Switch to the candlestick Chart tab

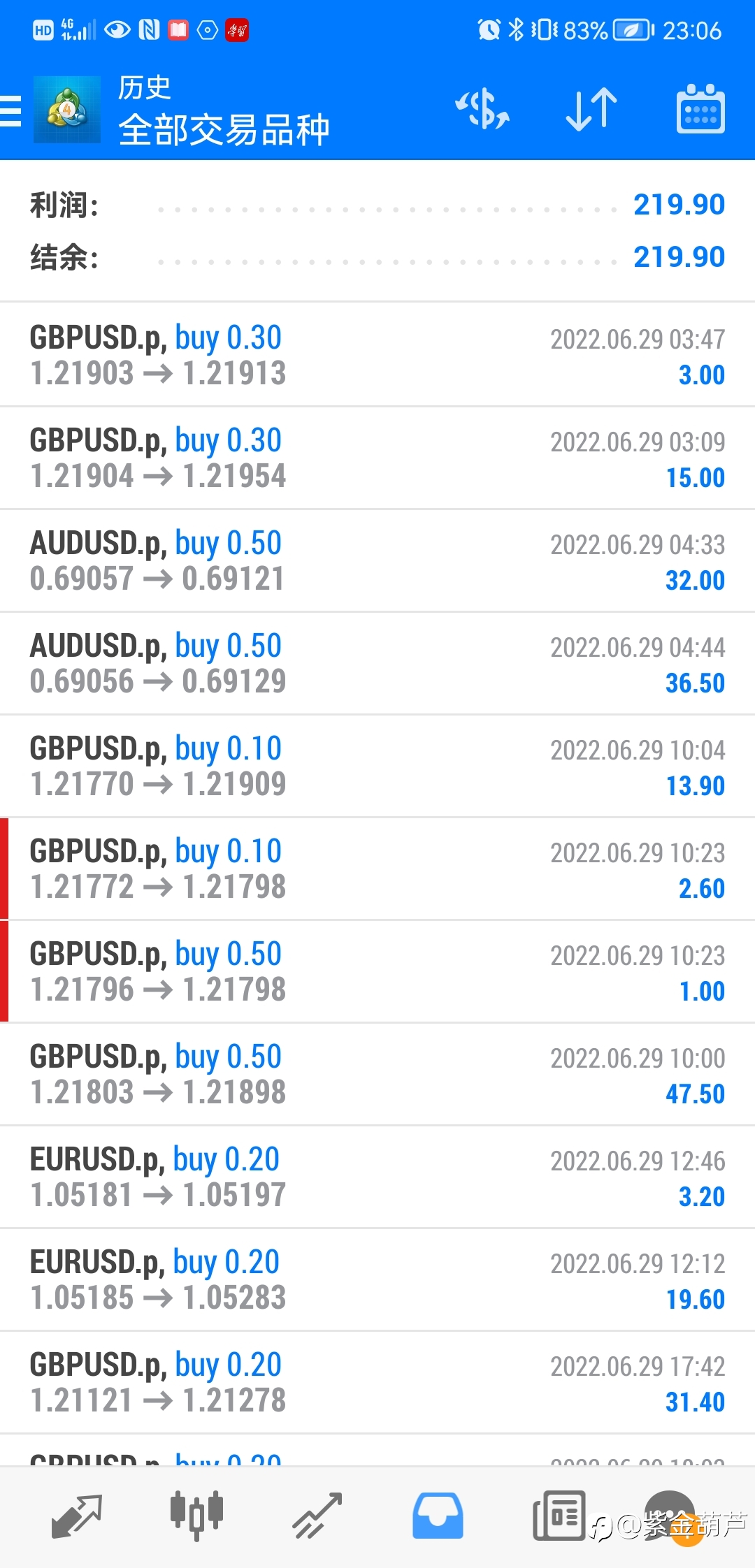(196, 1516)
